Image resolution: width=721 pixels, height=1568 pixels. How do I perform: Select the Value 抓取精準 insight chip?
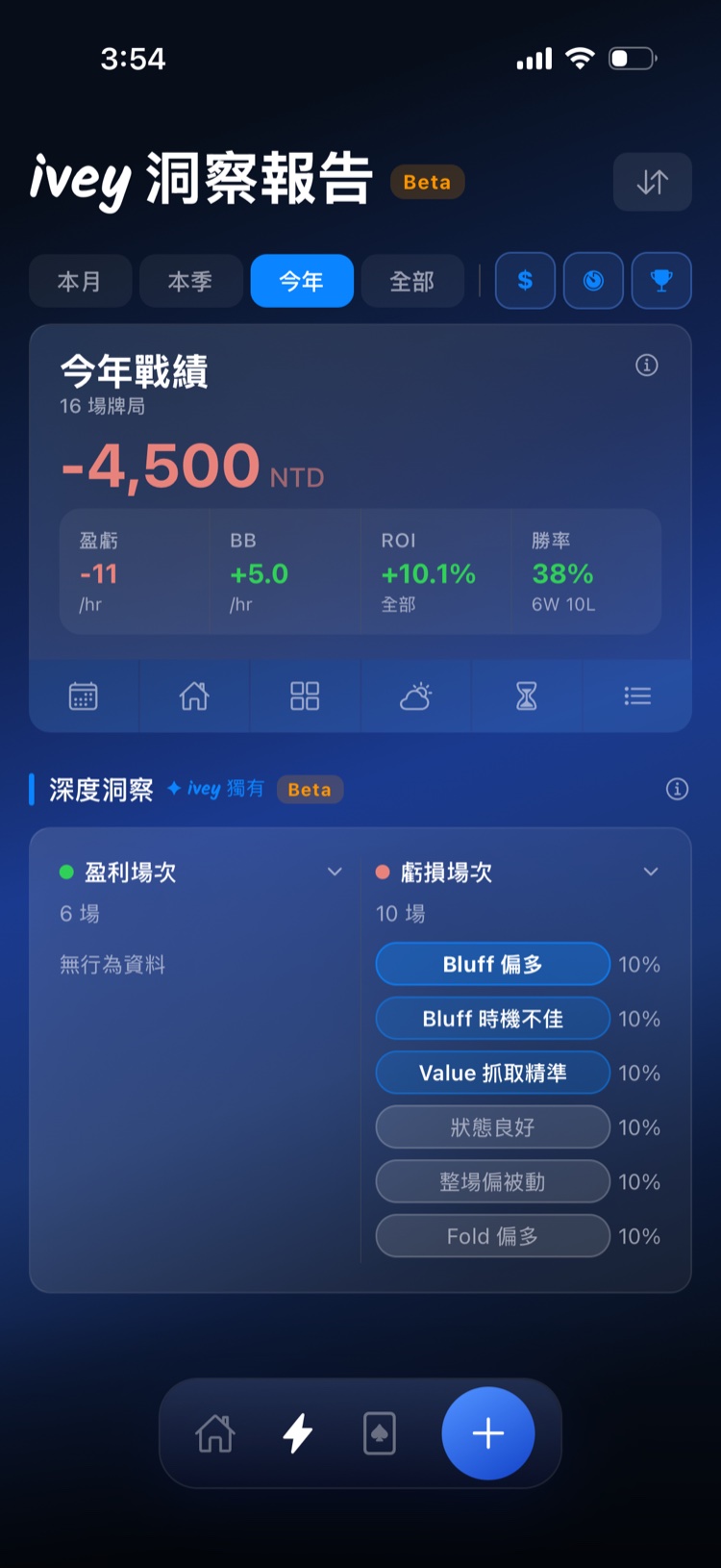click(492, 1073)
